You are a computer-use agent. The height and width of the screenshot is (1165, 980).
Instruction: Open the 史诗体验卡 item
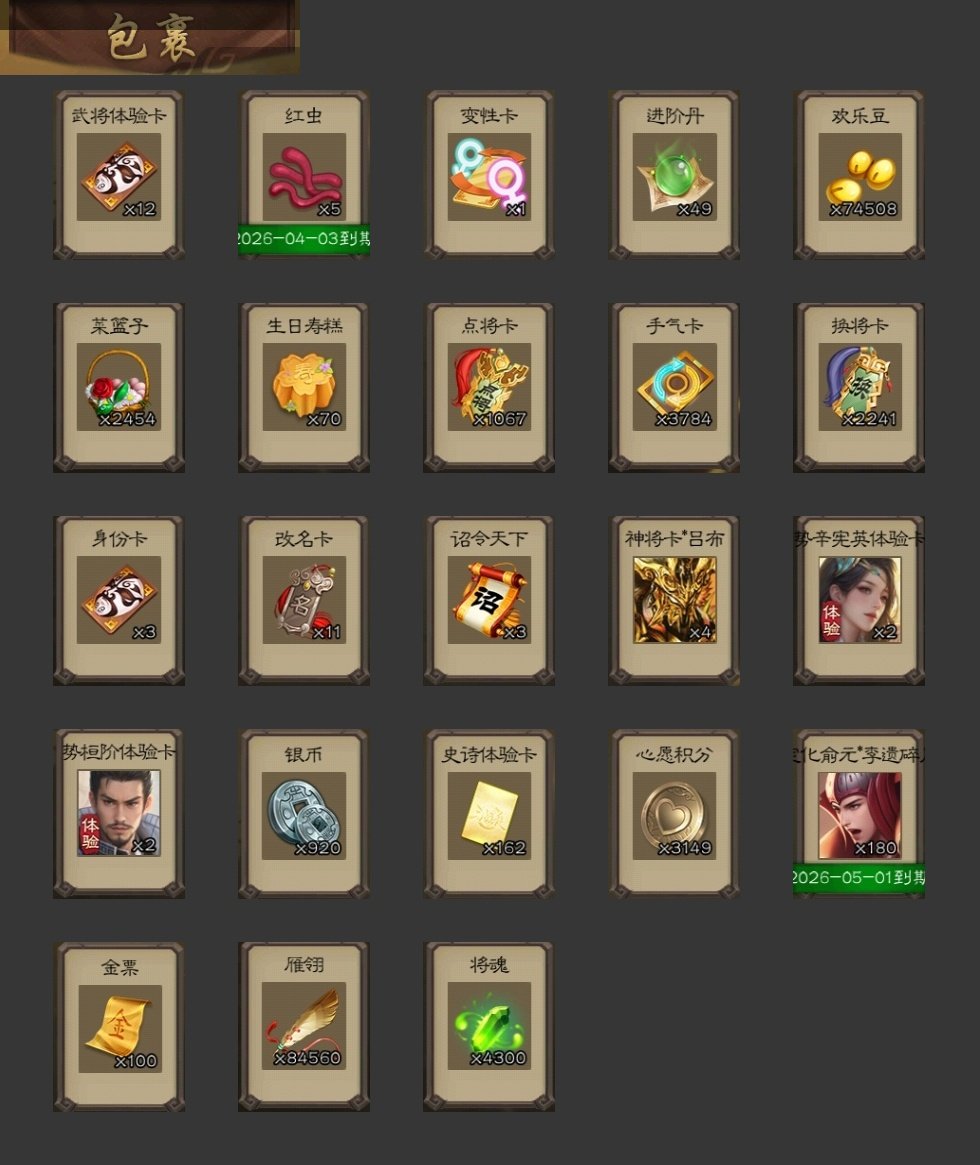point(489,814)
